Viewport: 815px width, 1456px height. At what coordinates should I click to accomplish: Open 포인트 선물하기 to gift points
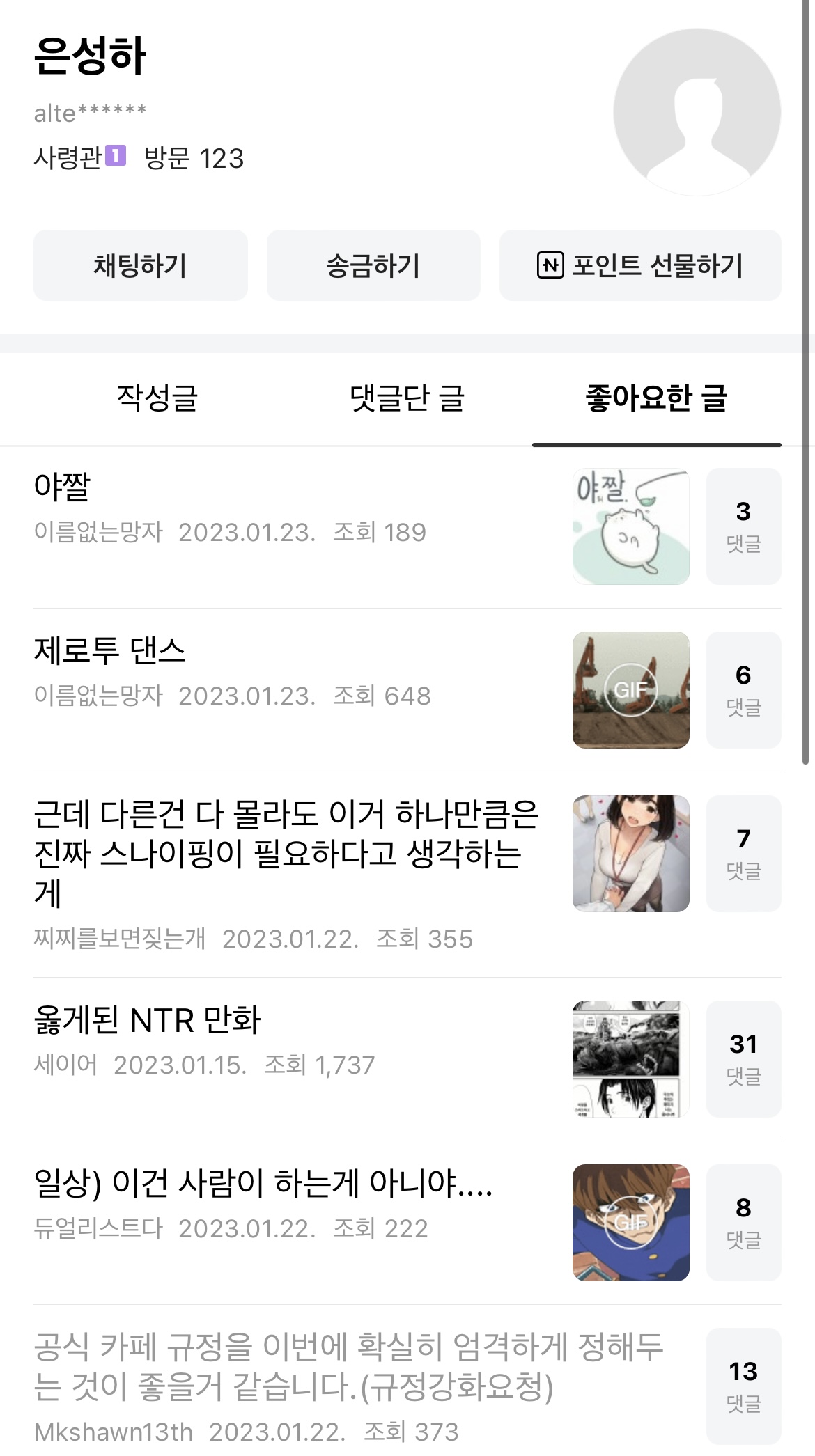[640, 265]
